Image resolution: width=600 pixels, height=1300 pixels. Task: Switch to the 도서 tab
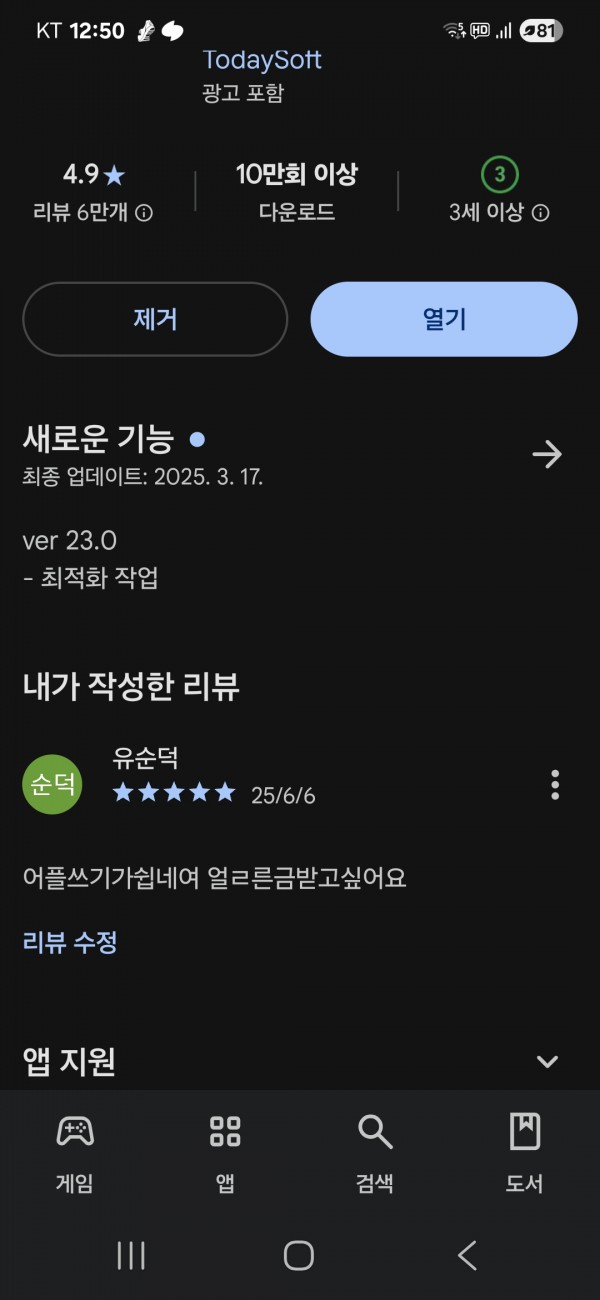[x=524, y=1153]
